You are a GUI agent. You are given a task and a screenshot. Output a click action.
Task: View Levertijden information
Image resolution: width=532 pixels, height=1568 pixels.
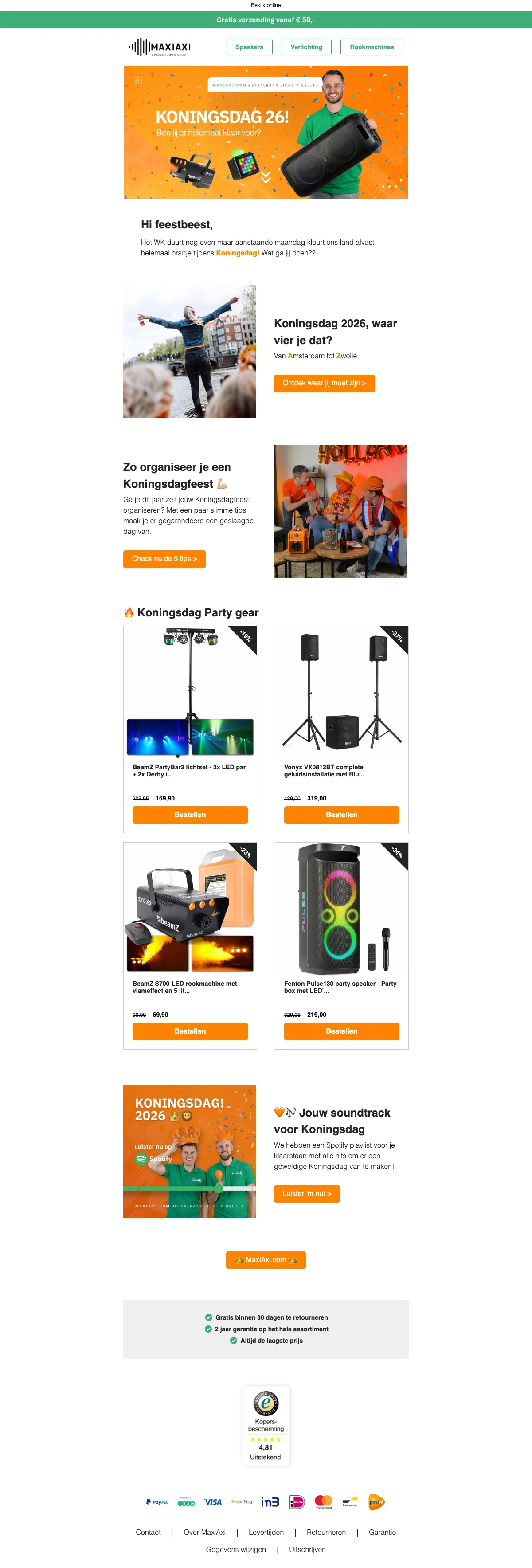[x=266, y=1532]
